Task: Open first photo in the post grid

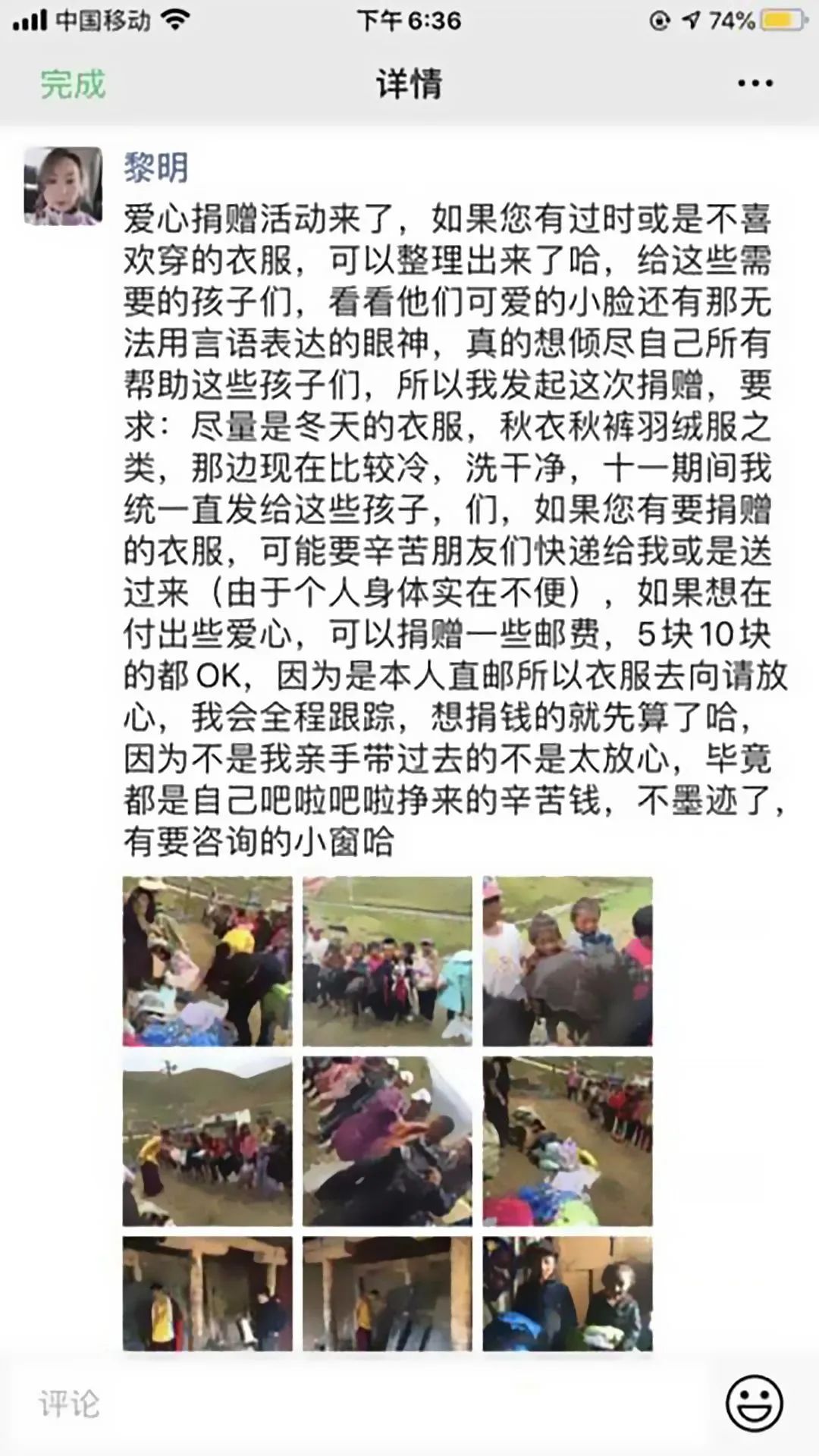Action: click(x=207, y=961)
